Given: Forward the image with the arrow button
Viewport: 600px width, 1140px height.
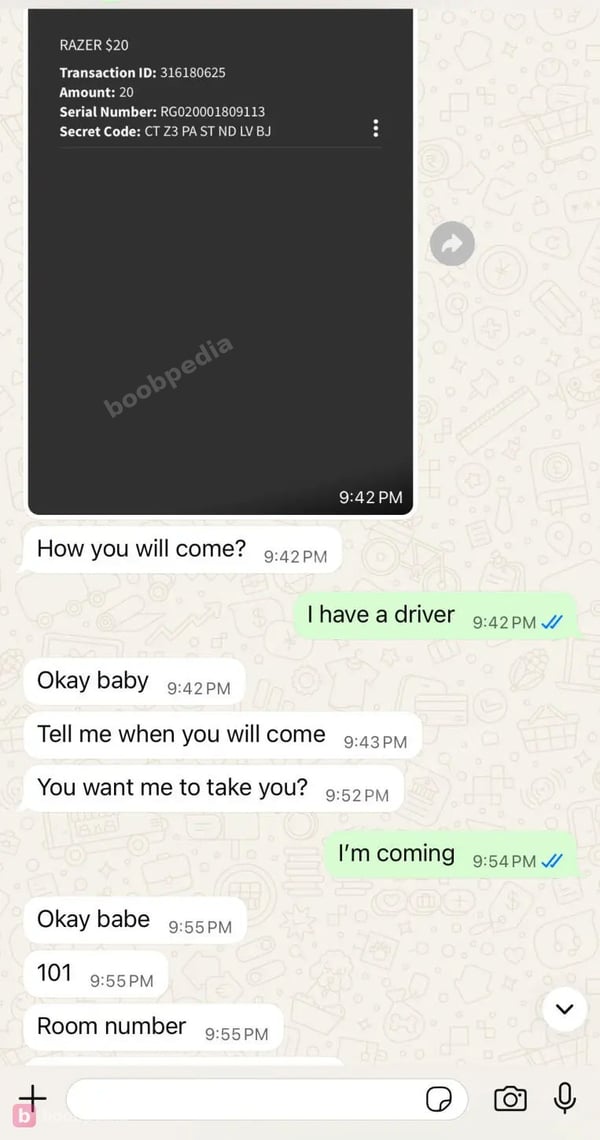Looking at the screenshot, I should point(452,244).
